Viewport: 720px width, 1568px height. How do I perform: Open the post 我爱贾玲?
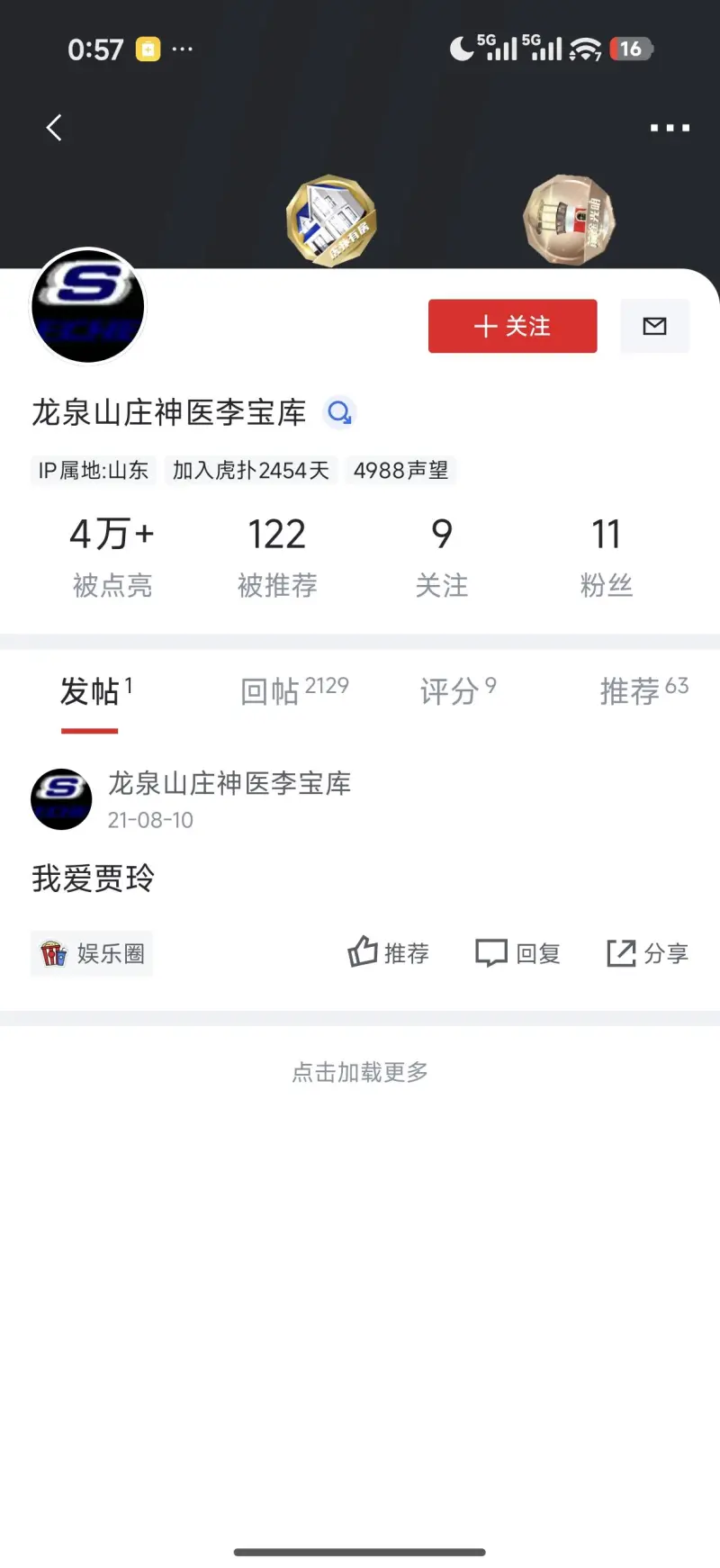(x=94, y=878)
